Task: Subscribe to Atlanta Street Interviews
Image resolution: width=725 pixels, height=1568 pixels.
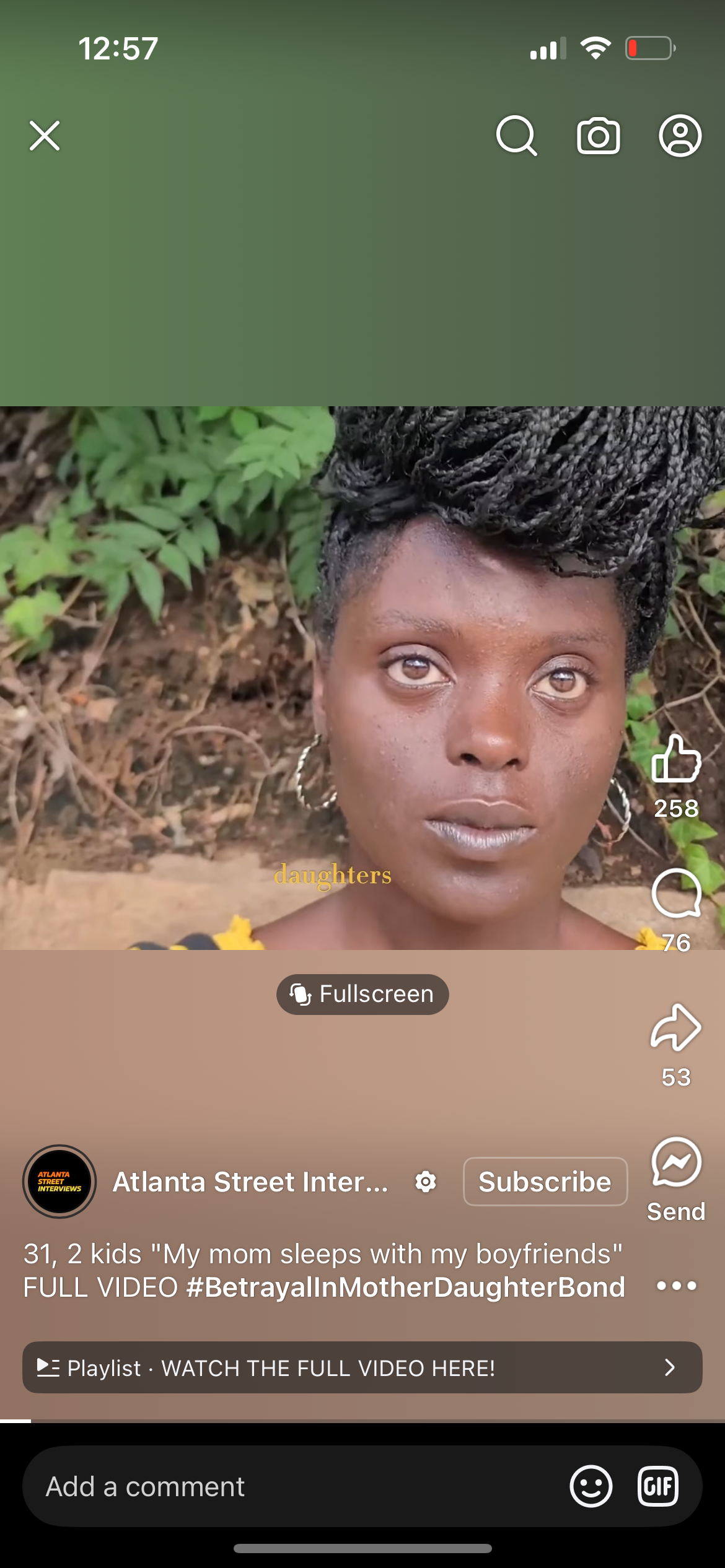Action: pos(545,1182)
